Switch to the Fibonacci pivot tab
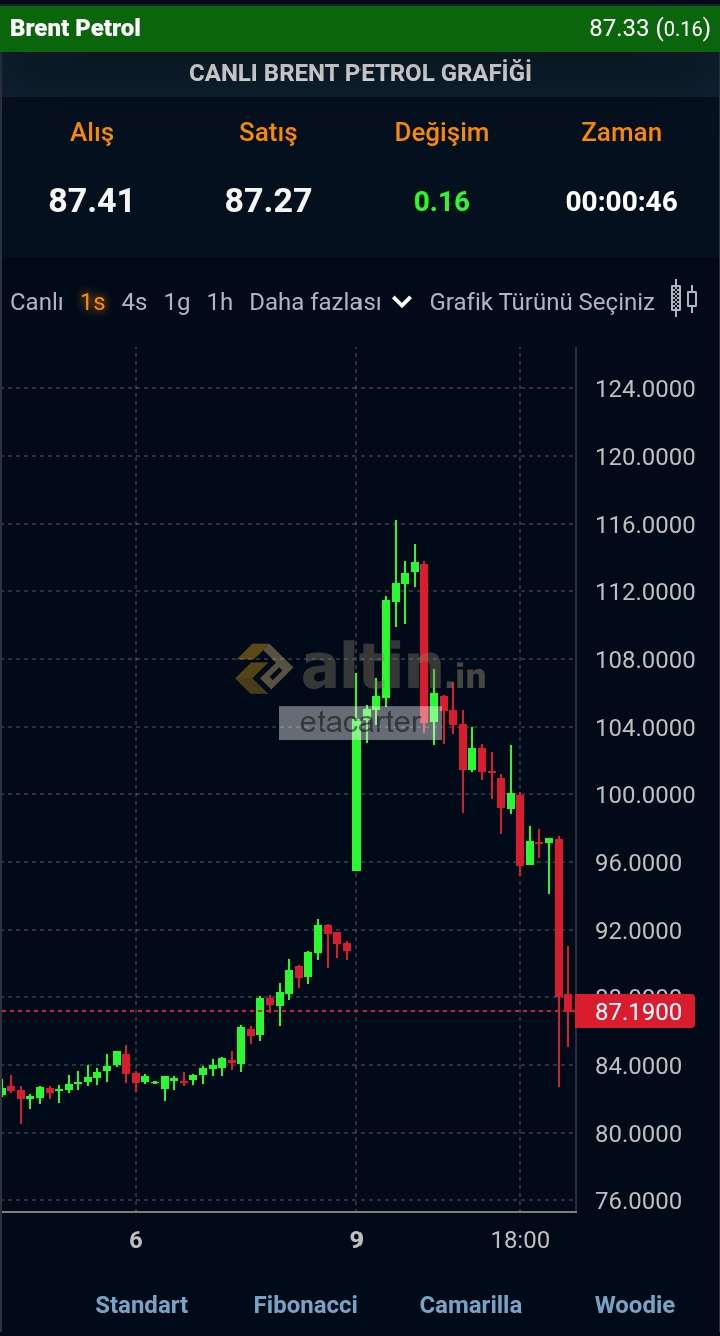 pos(305,1304)
